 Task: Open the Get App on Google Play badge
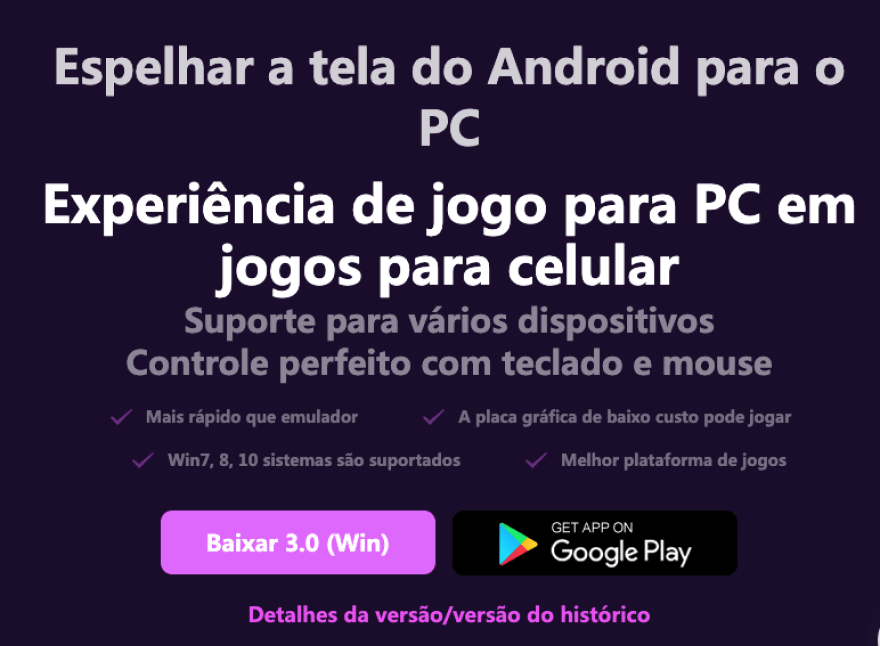point(594,543)
